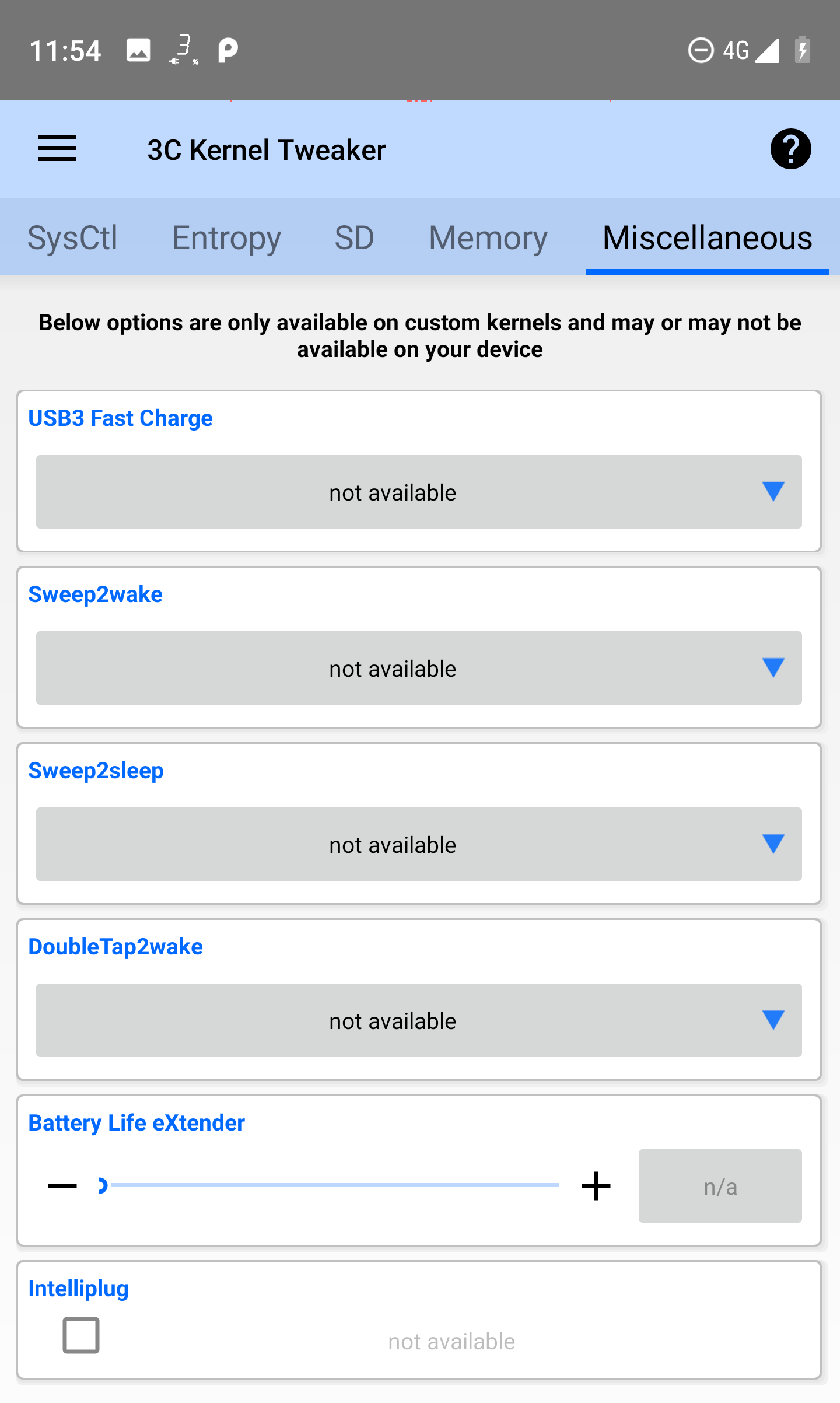Open the DoubleTap2wake dropdown
This screenshot has width=840, height=1403.
[x=419, y=1020]
